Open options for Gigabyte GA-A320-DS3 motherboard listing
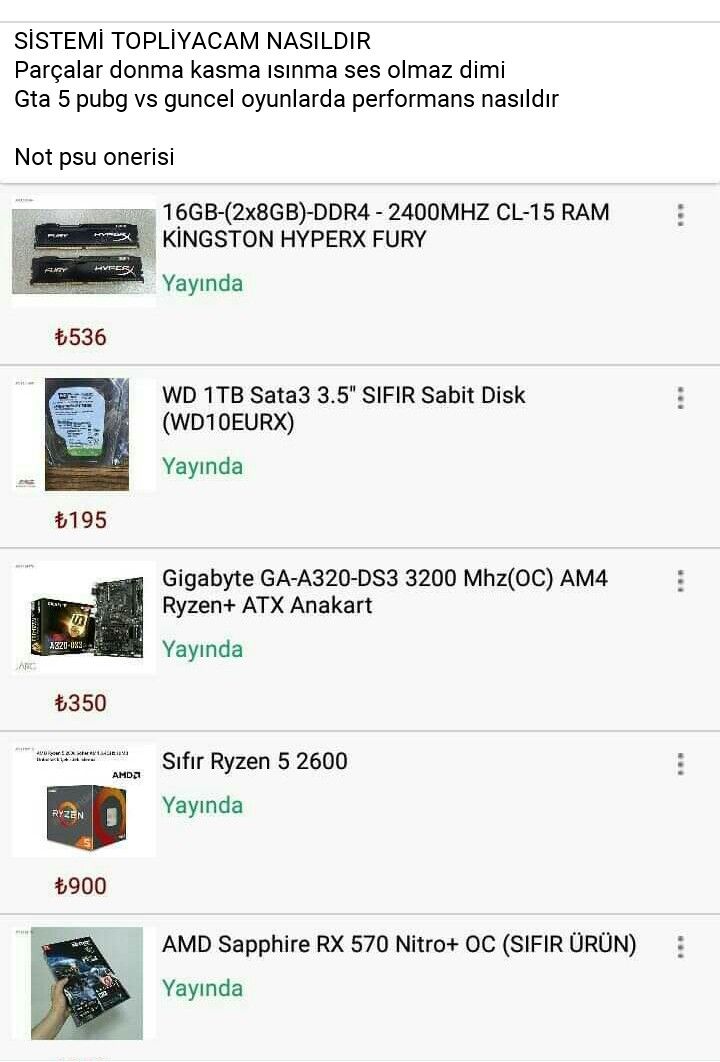720x1062 pixels. pos(680,581)
